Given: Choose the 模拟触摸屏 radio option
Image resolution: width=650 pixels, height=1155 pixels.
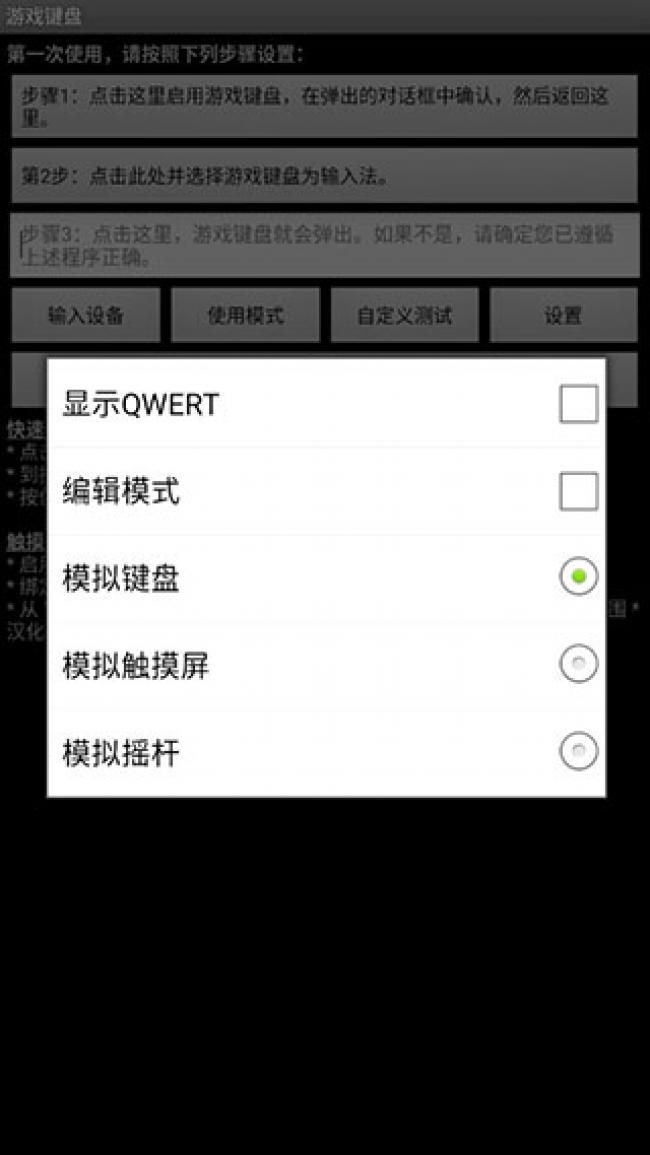Looking at the screenshot, I should tap(578, 664).
